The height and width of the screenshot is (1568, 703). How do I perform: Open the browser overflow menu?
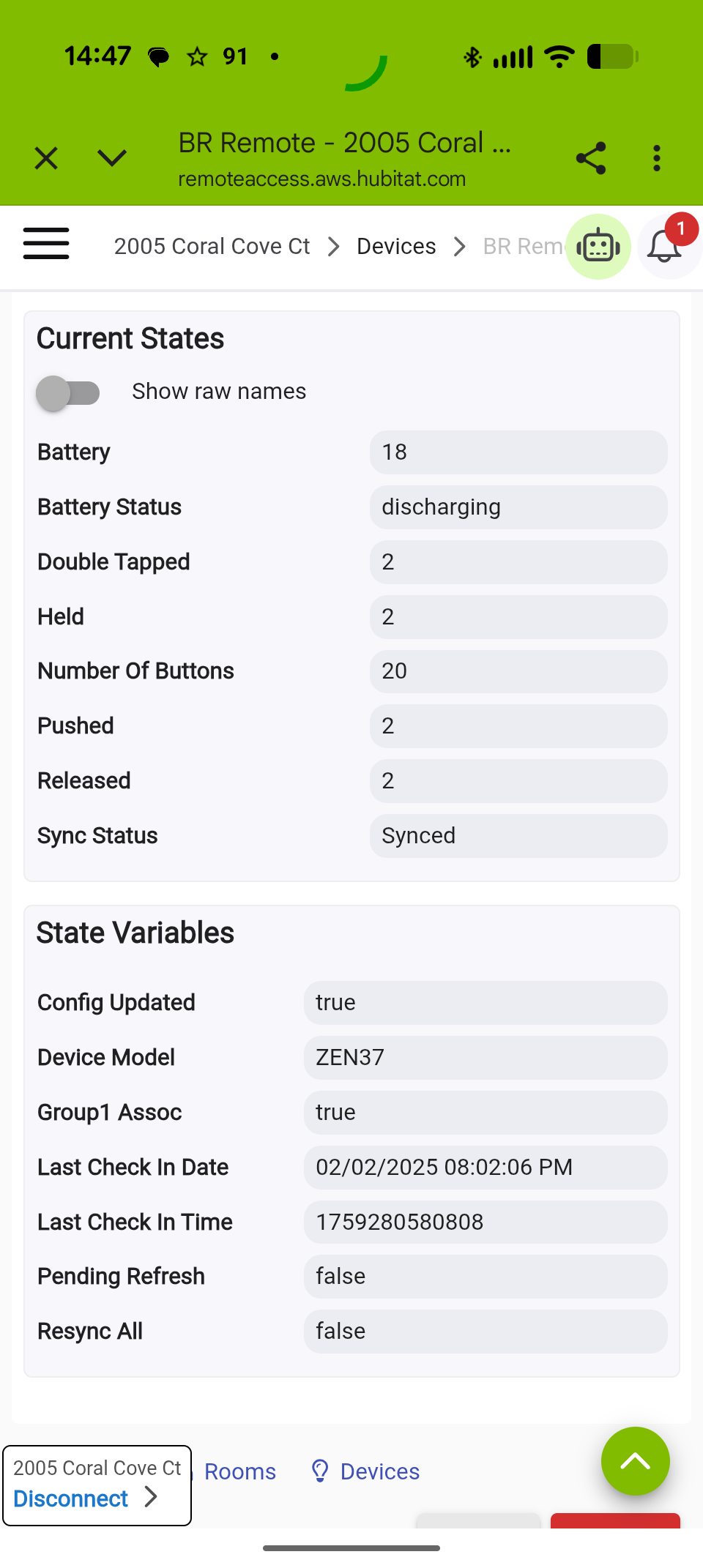[x=657, y=158]
